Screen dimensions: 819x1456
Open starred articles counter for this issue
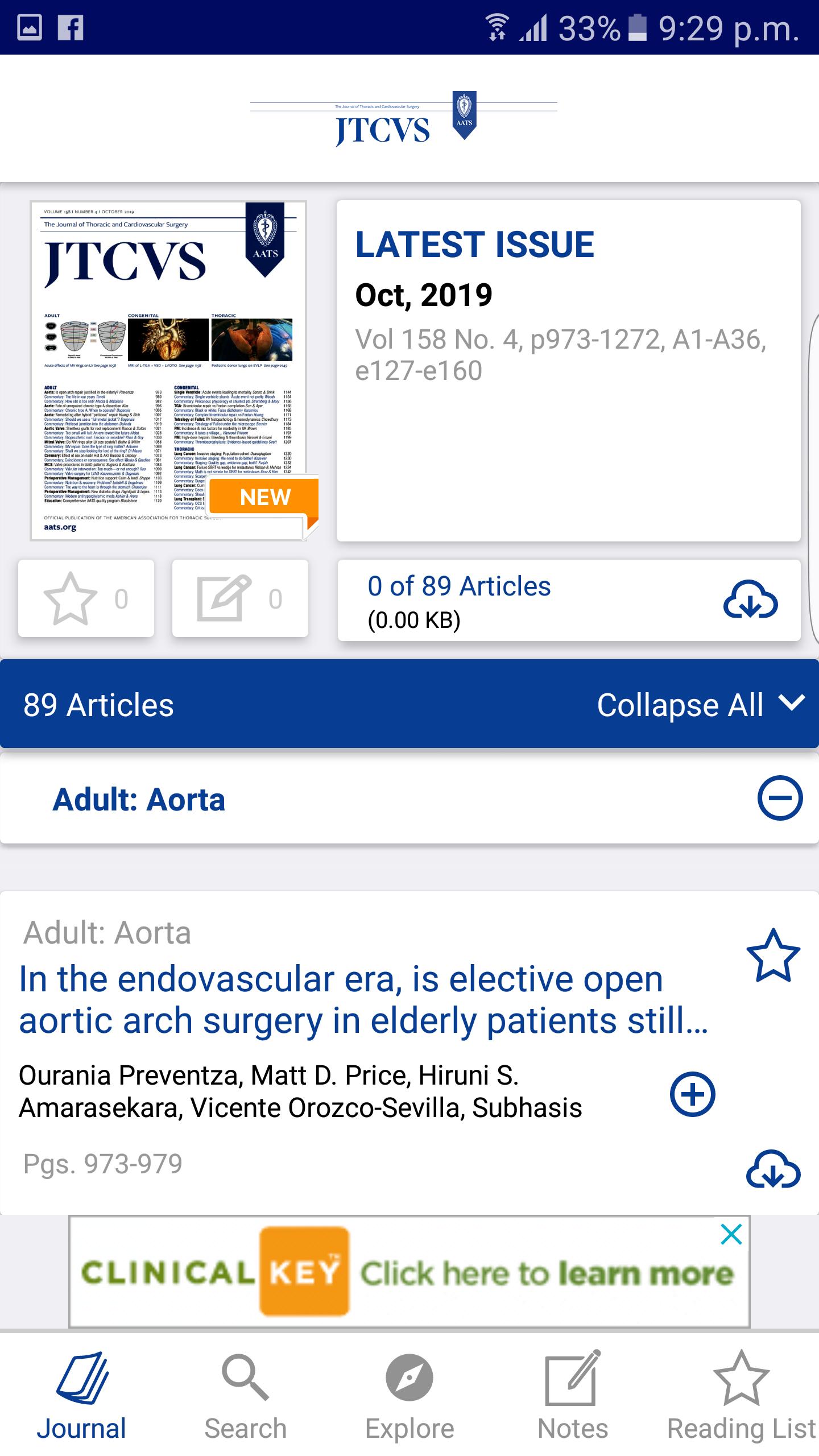(x=86, y=598)
